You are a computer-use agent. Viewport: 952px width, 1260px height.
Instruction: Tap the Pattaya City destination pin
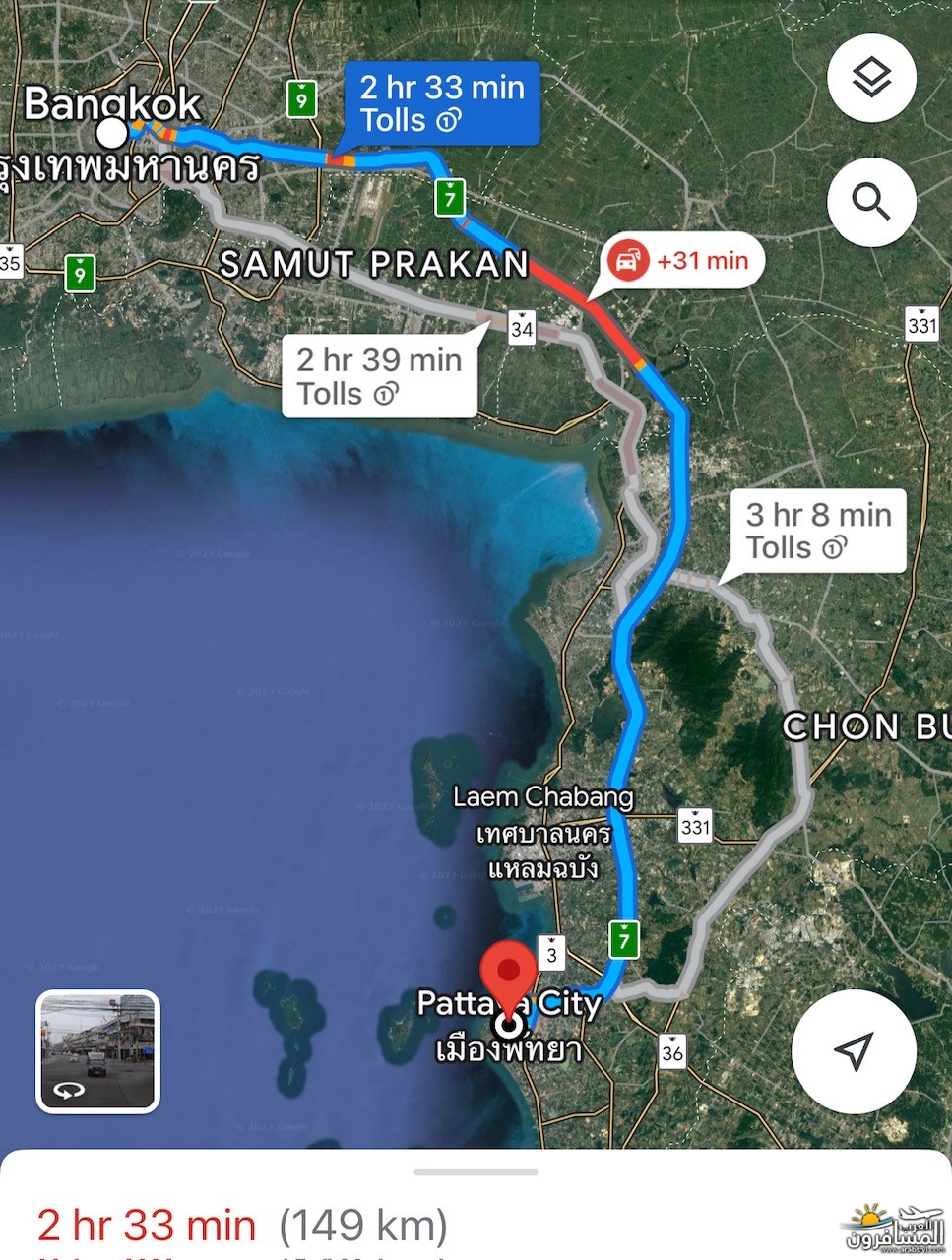(x=508, y=975)
